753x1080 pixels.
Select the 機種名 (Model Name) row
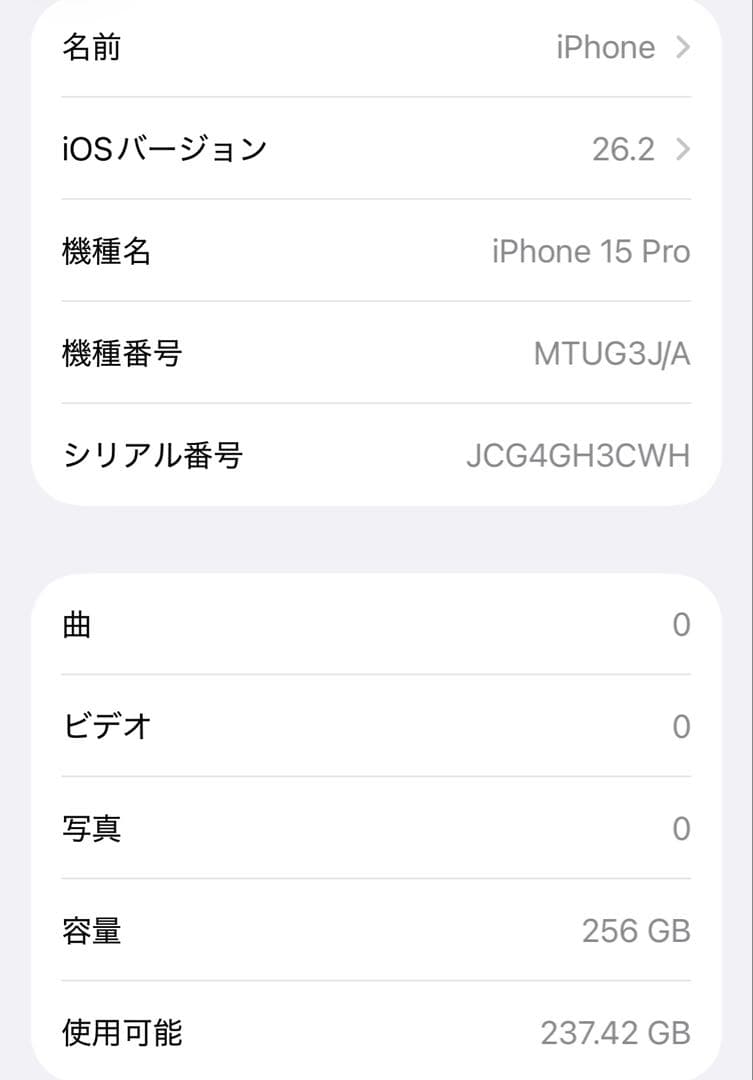(x=376, y=251)
